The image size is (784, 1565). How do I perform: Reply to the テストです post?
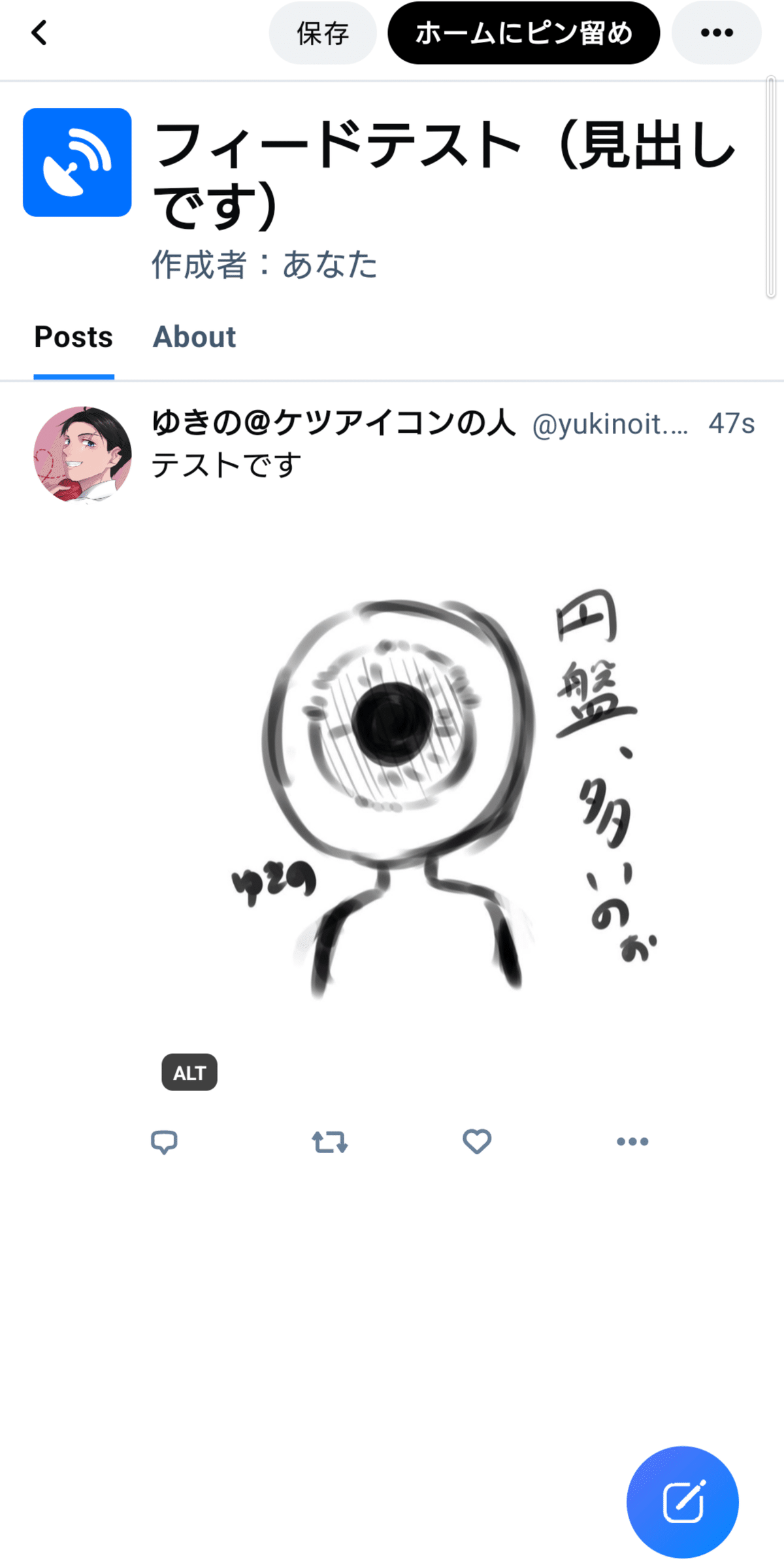tap(164, 1142)
